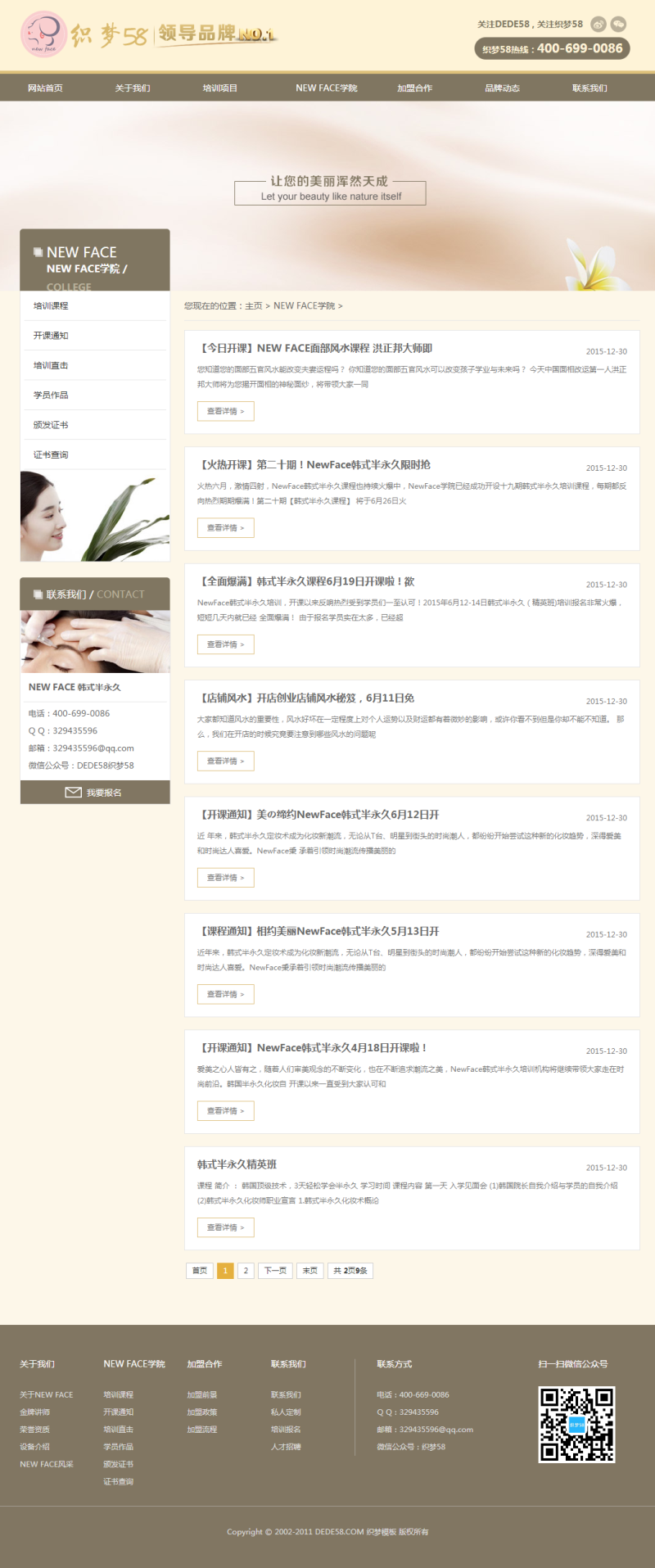Select 品牌动态 in top navigation
The width and height of the screenshot is (655, 1568).
[x=502, y=88]
